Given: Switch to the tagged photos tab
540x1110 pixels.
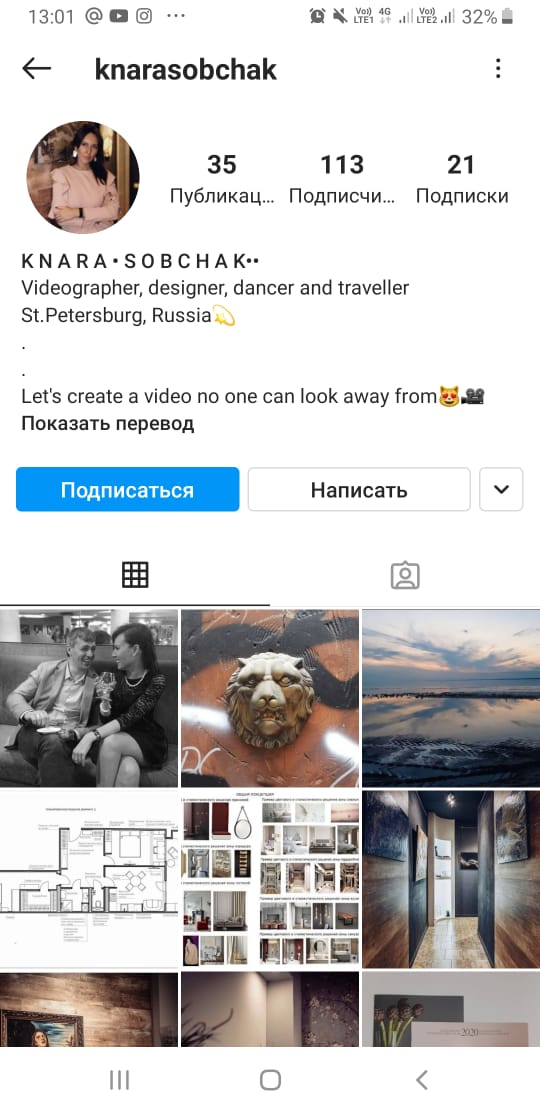Looking at the screenshot, I should point(405,575).
